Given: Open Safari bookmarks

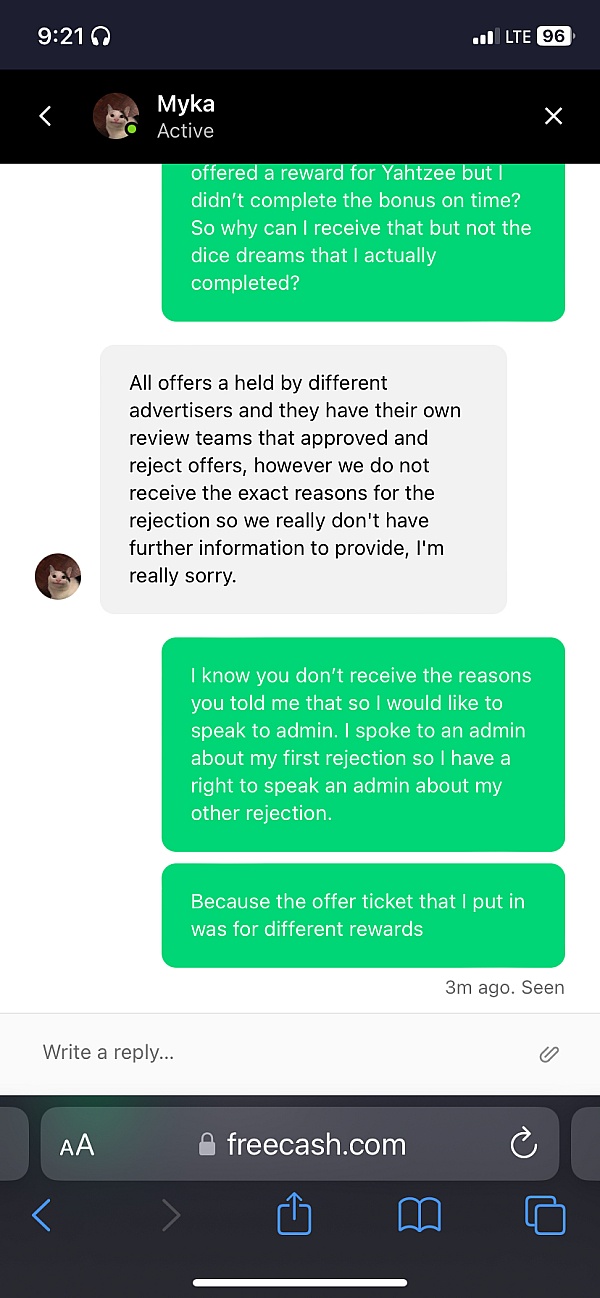Looking at the screenshot, I should [419, 1215].
